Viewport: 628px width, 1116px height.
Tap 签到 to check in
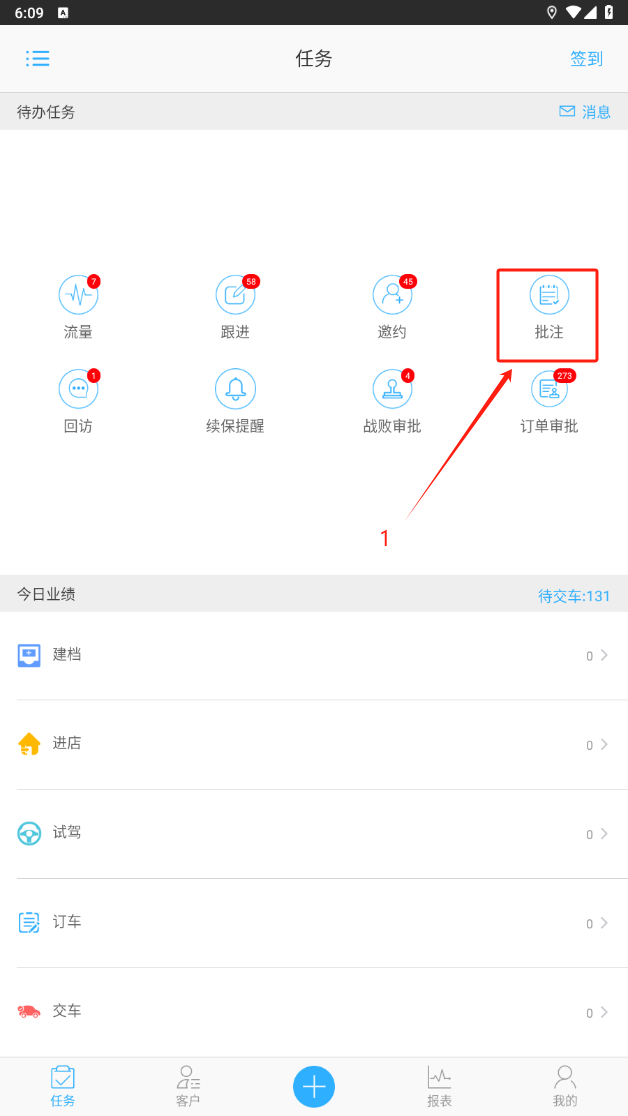coord(586,59)
